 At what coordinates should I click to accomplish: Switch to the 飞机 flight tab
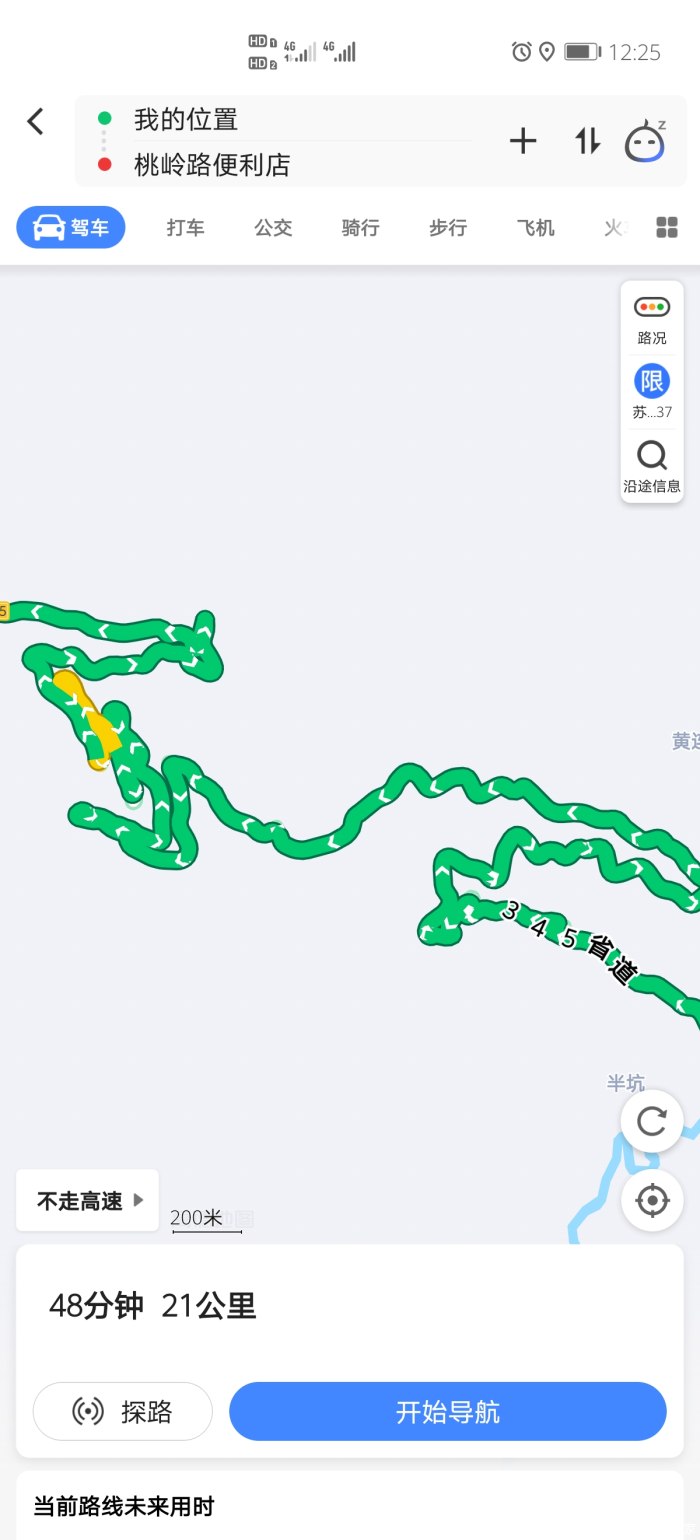click(x=535, y=228)
